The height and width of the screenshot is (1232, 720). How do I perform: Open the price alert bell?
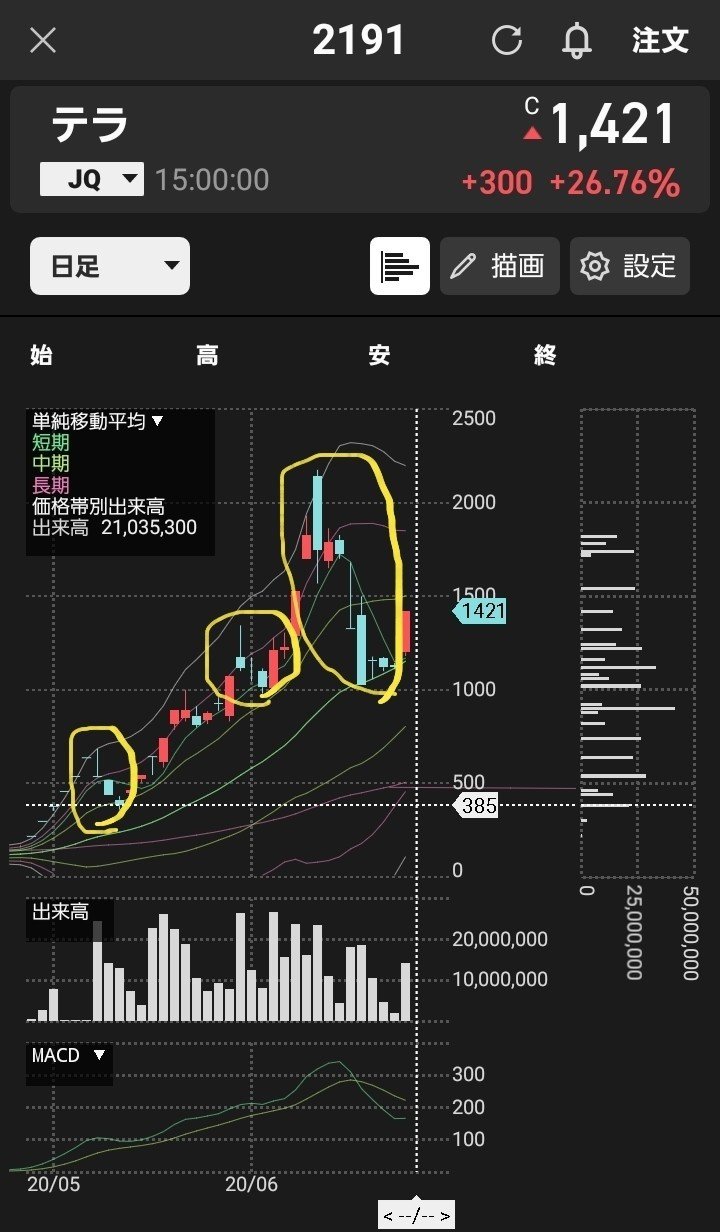coord(577,40)
